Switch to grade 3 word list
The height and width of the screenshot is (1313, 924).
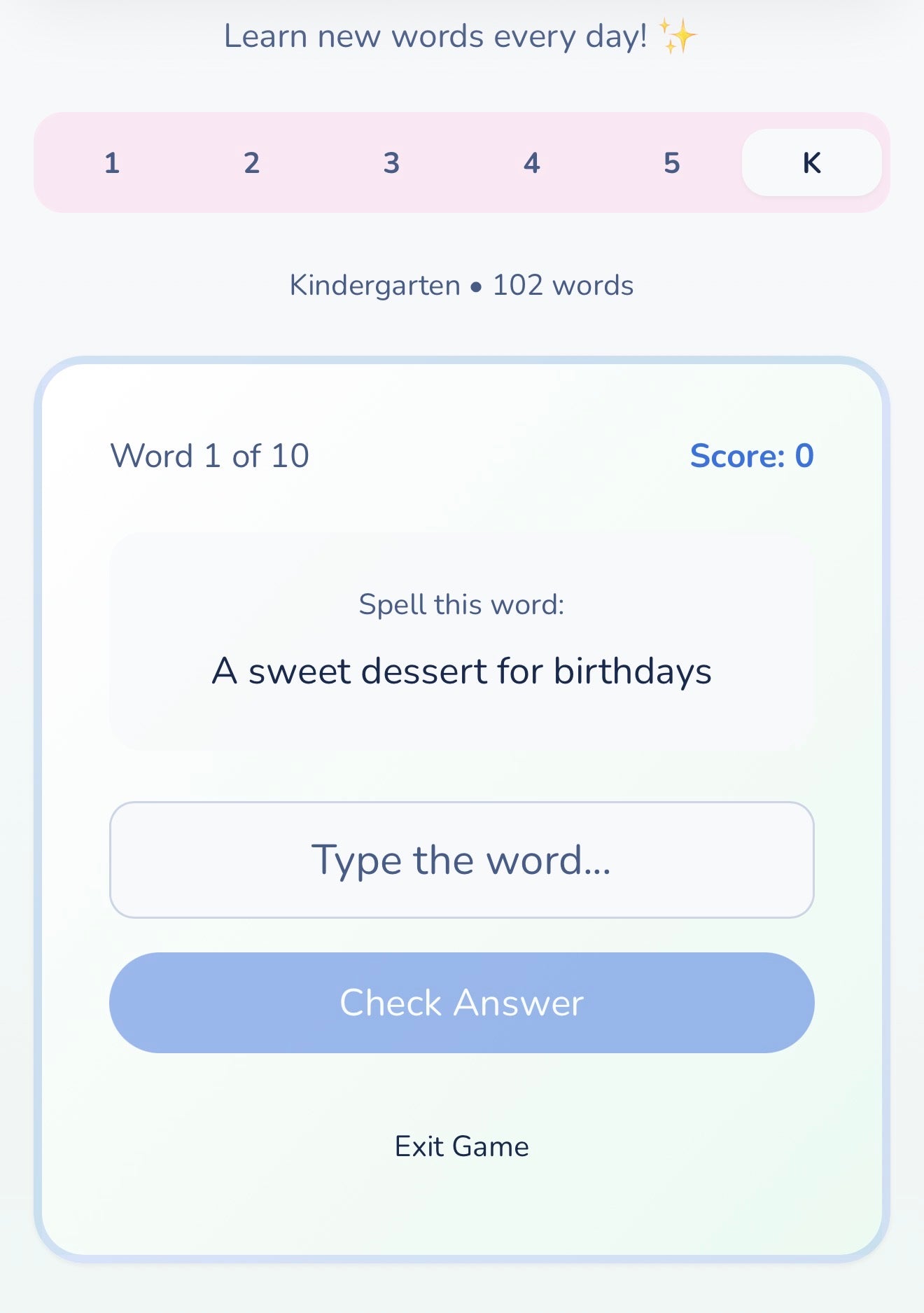tap(392, 163)
